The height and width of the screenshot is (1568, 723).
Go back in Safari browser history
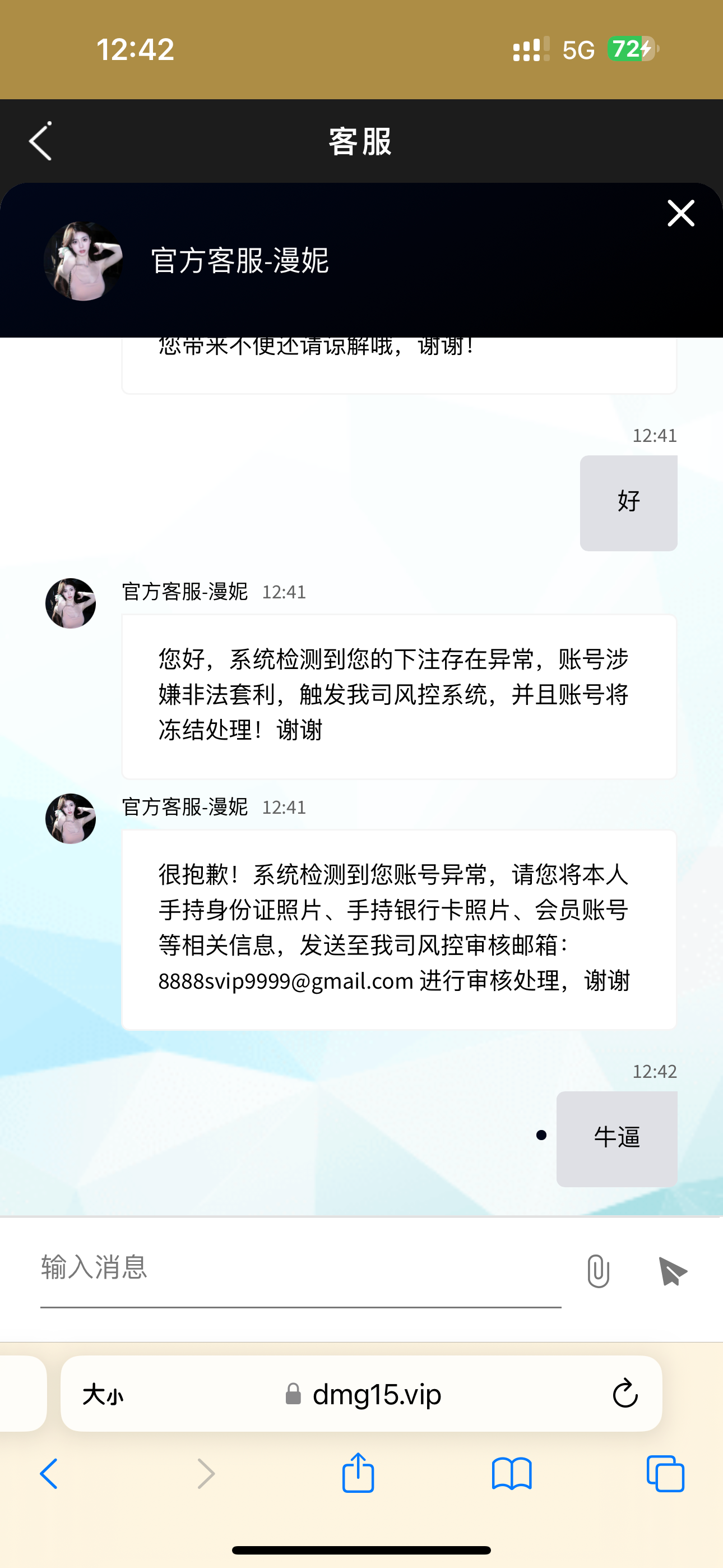tap(49, 1474)
